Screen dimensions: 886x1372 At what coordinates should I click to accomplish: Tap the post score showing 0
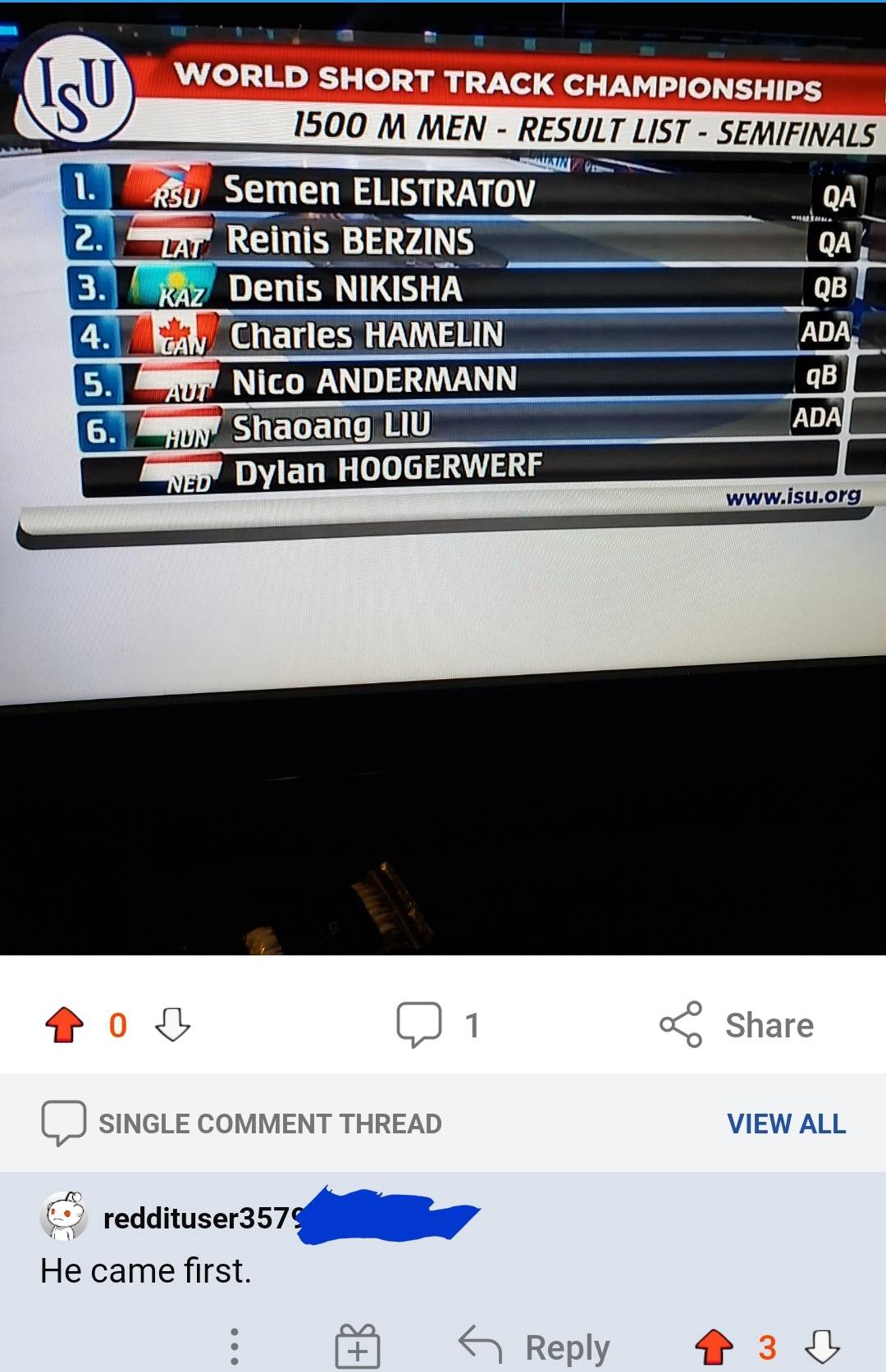(117, 1023)
